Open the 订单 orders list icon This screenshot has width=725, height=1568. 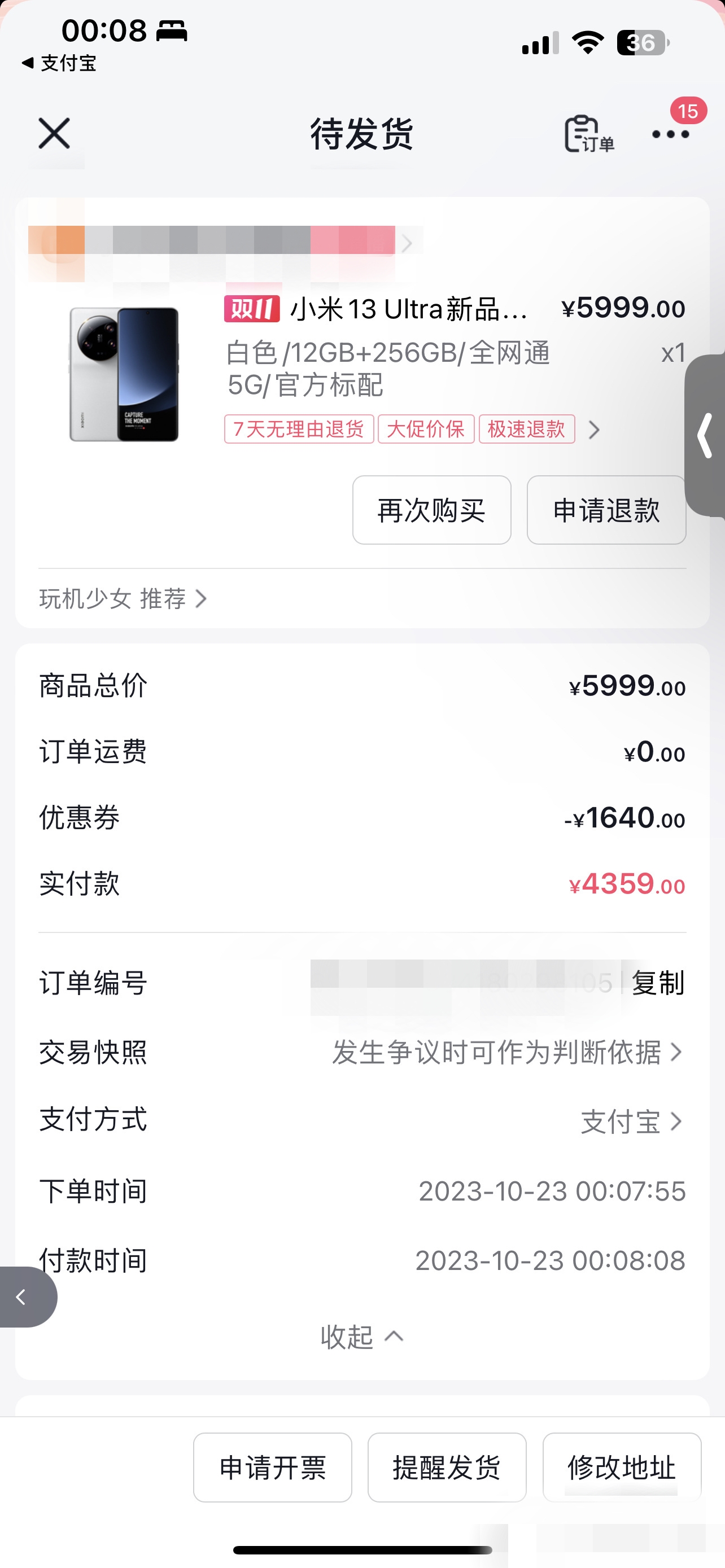click(x=588, y=134)
